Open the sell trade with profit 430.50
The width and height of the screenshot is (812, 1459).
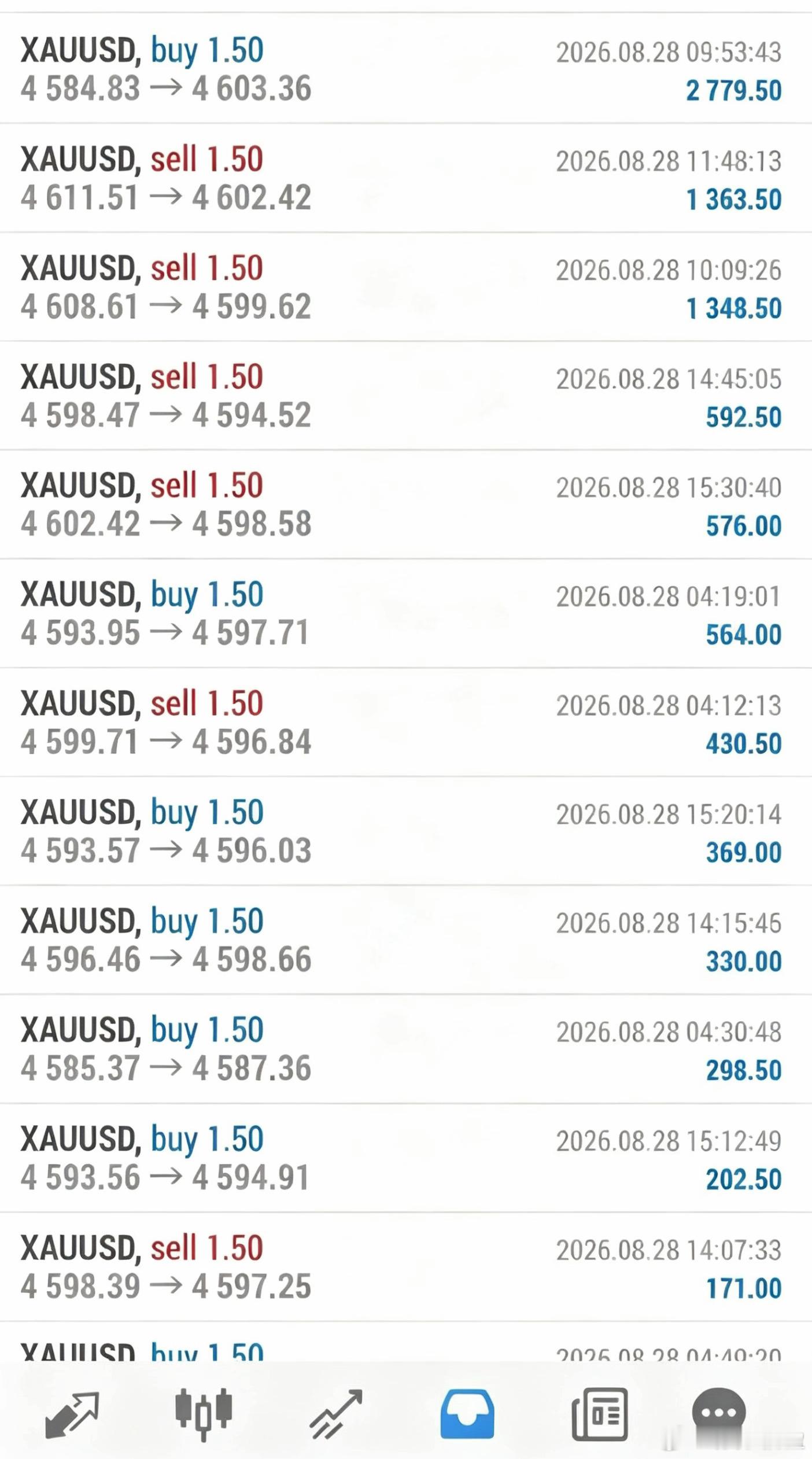pos(406,722)
